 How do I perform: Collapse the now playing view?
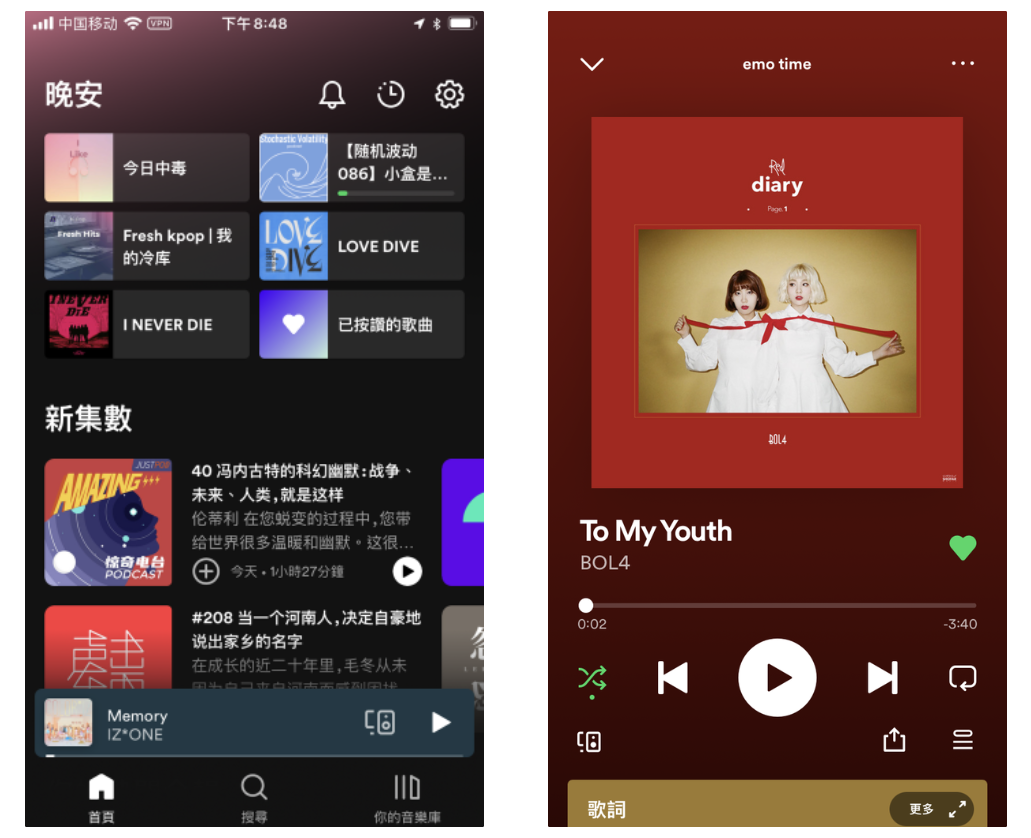click(592, 64)
